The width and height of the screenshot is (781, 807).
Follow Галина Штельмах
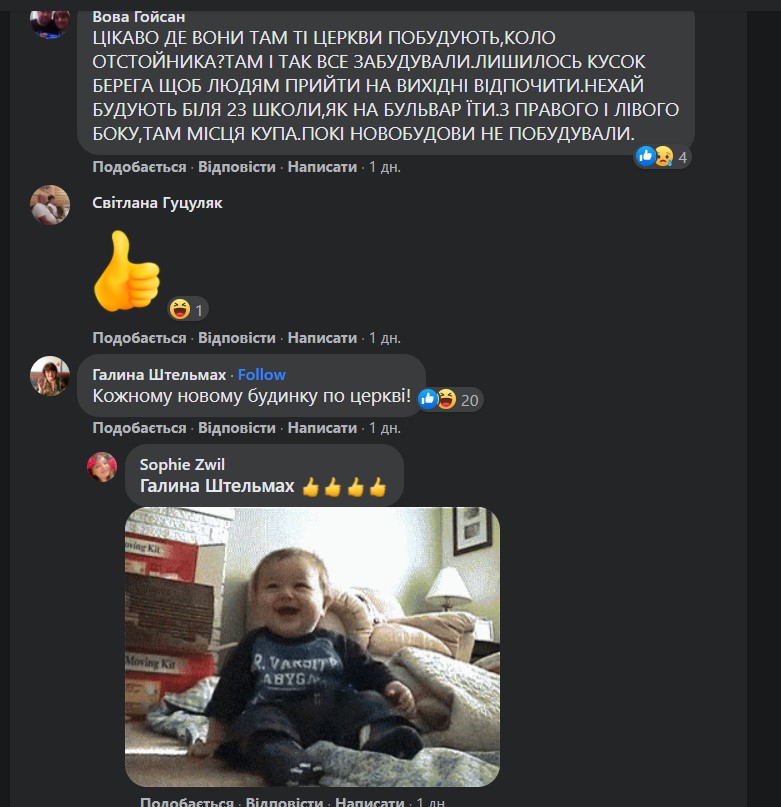[x=261, y=374]
